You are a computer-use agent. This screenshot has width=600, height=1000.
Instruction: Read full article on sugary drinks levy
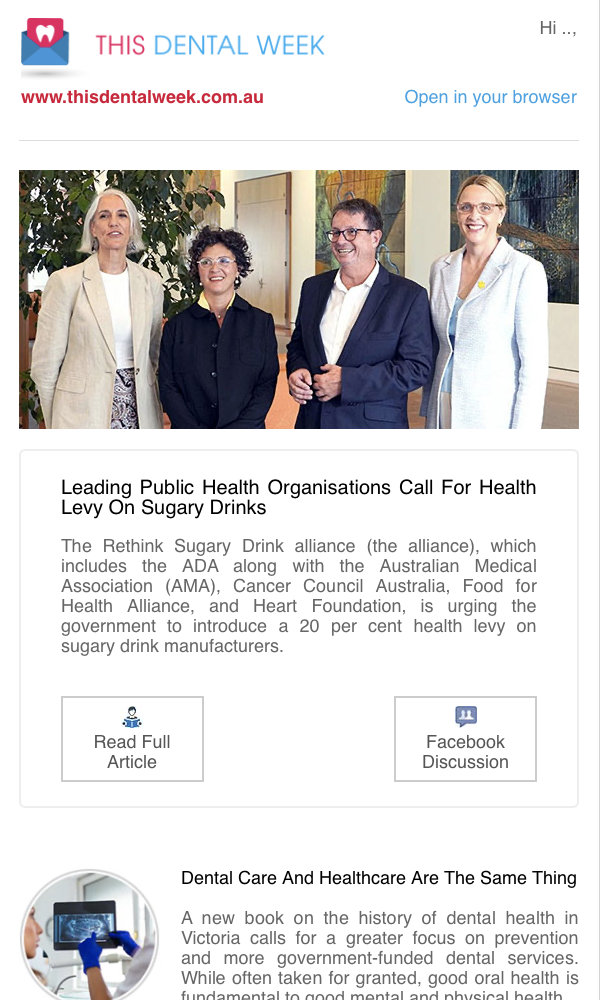[132, 739]
